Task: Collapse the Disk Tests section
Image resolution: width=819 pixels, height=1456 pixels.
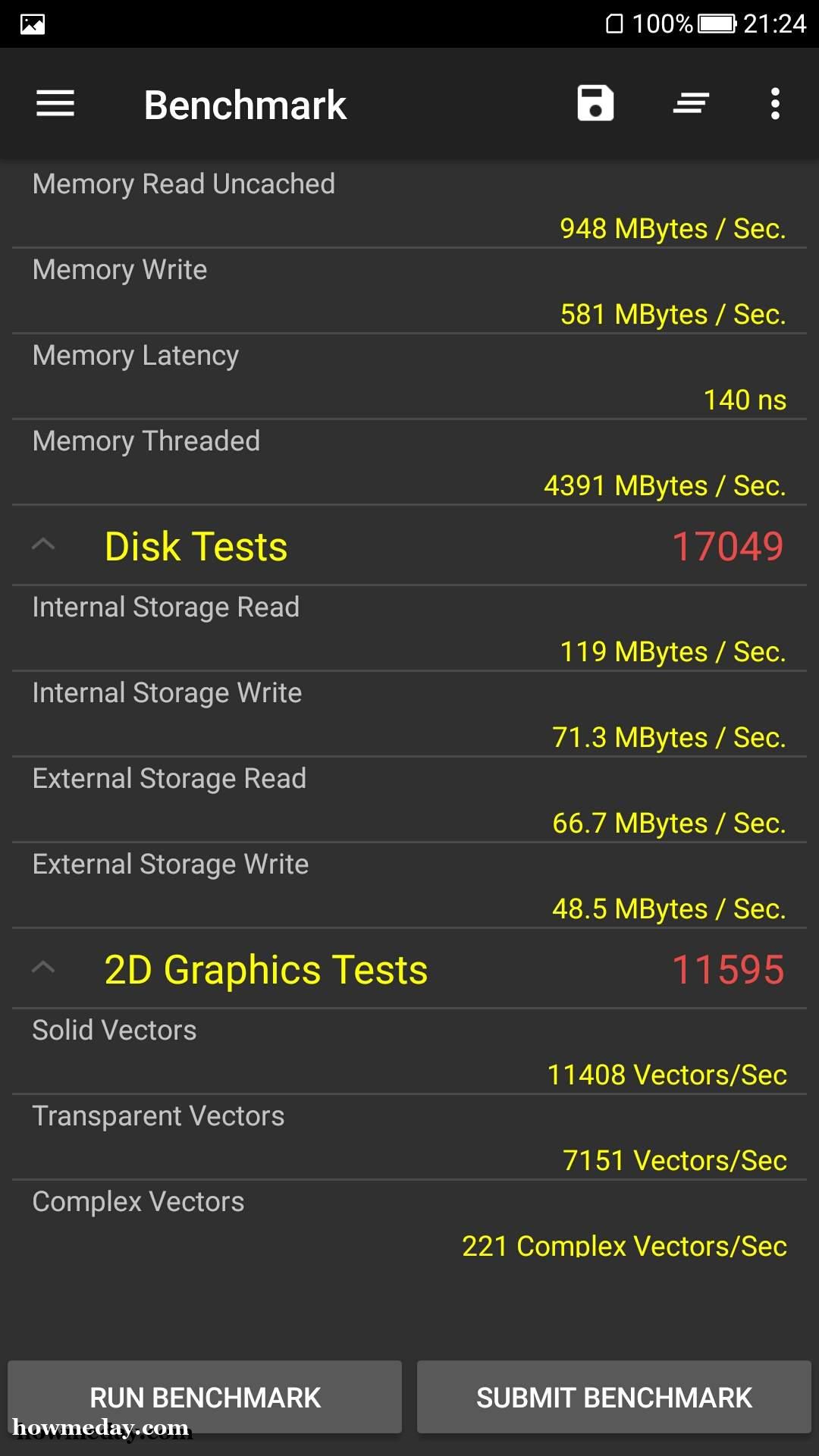Action: pos(44,544)
